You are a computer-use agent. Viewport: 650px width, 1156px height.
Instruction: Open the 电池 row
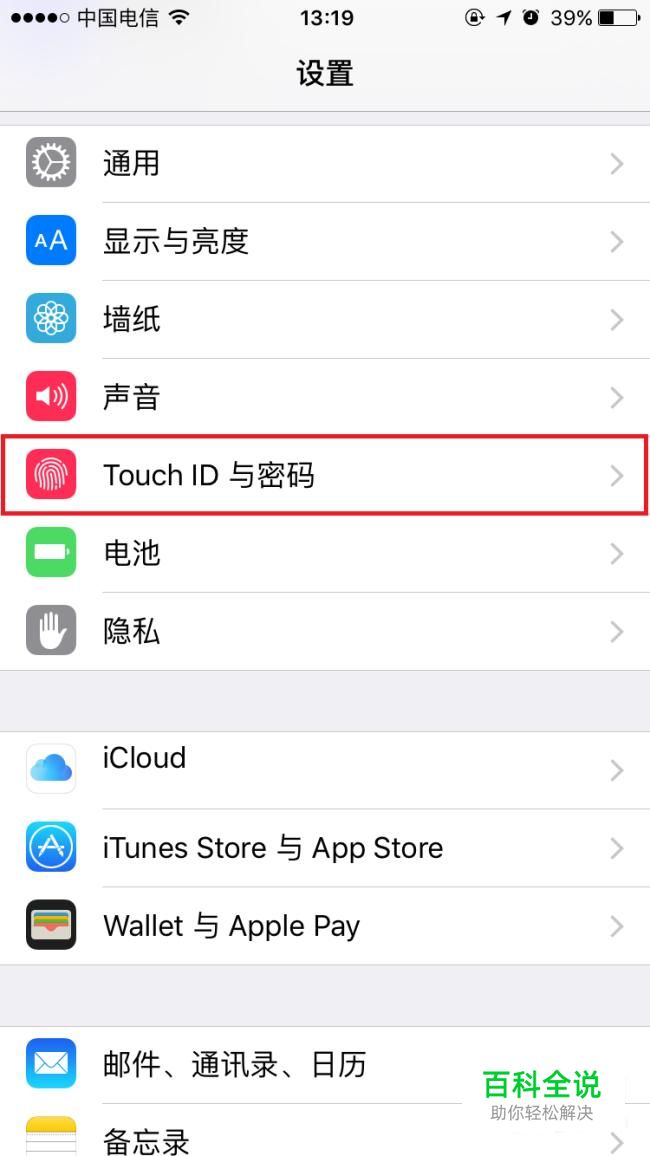pyautogui.click(x=325, y=554)
